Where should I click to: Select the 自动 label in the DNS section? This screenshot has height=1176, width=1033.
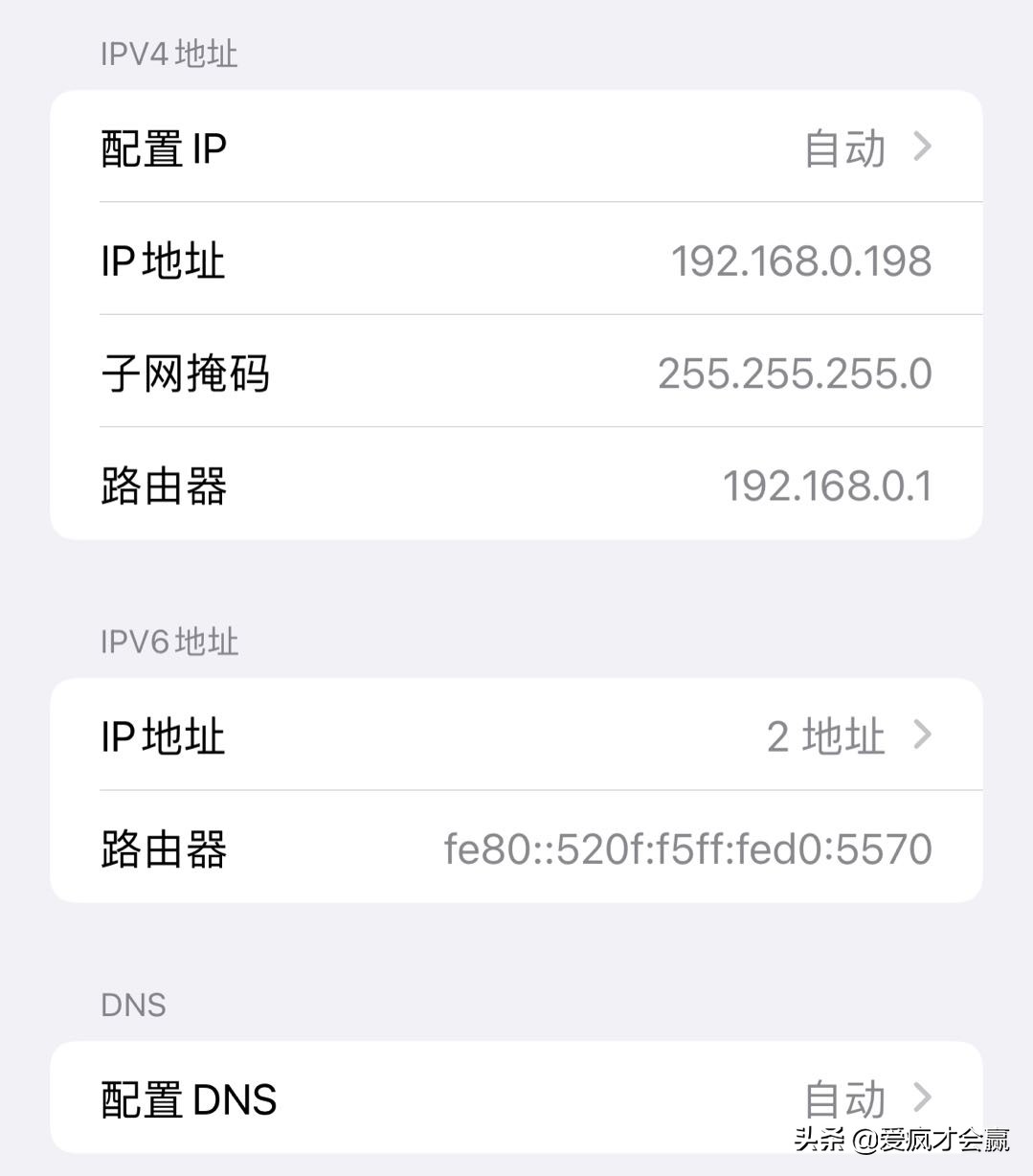pyautogui.click(x=846, y=1098)
